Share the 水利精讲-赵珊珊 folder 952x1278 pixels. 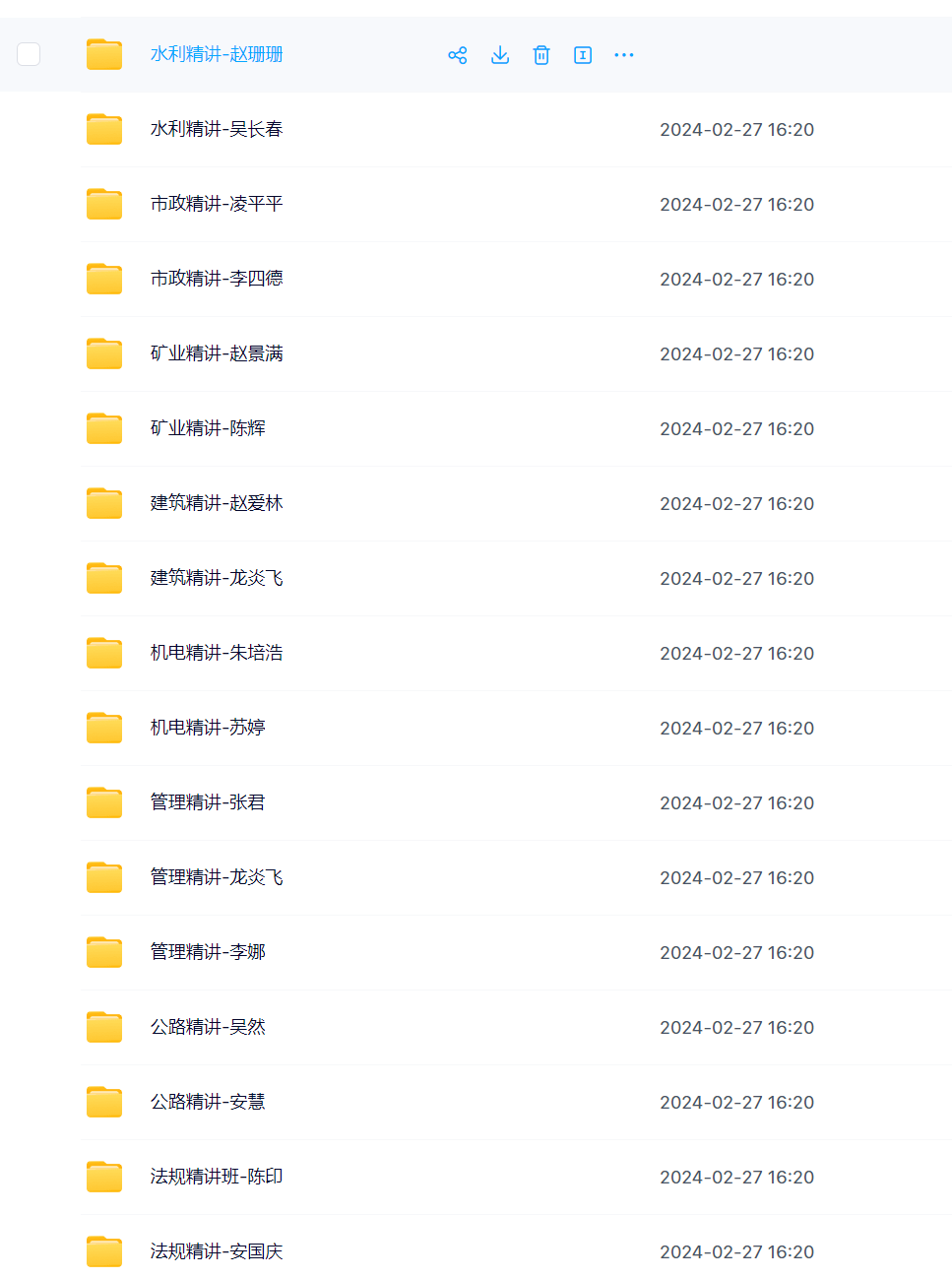458,55
